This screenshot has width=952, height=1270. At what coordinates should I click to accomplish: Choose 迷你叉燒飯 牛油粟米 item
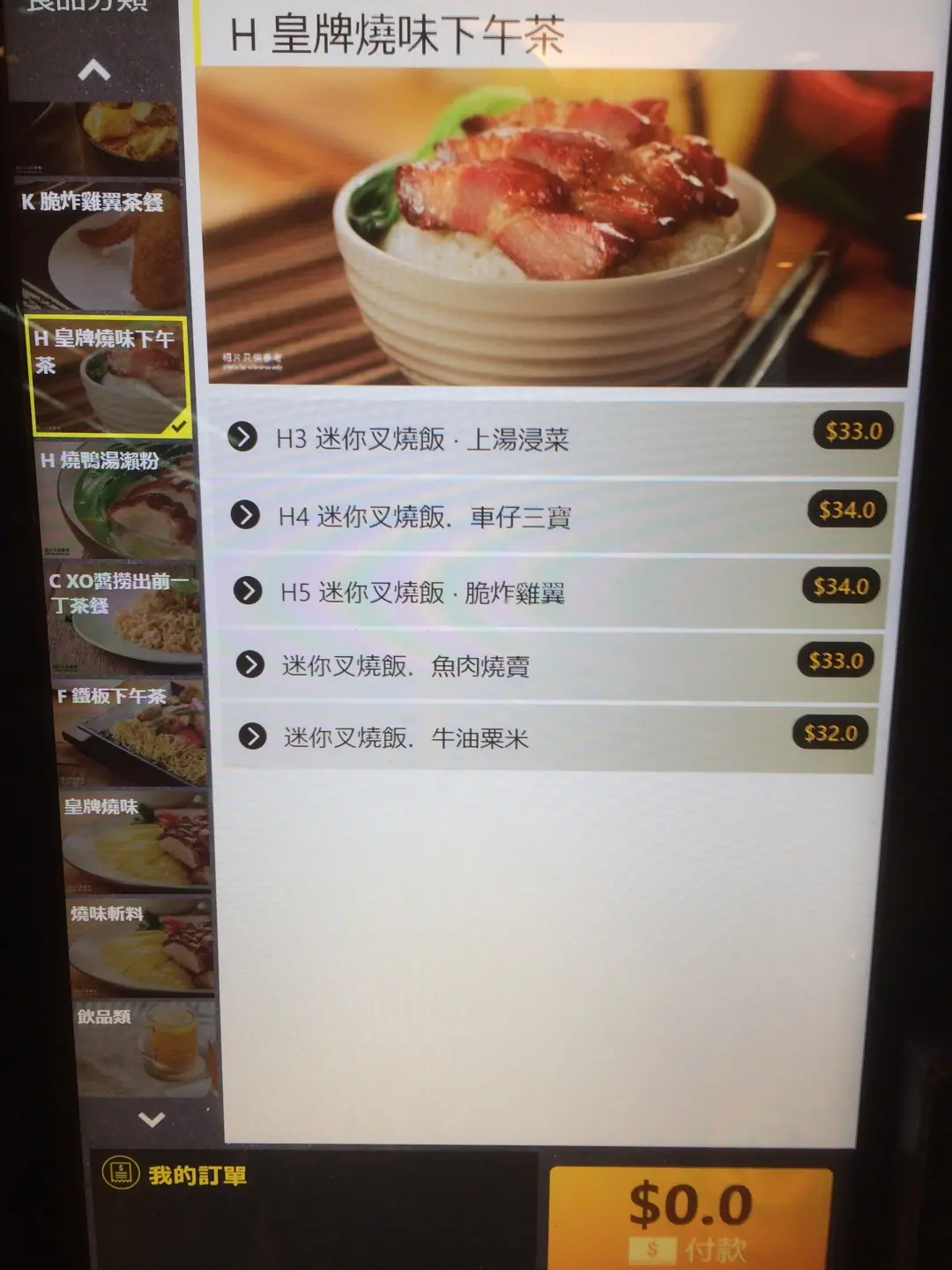tap(555, 737)
